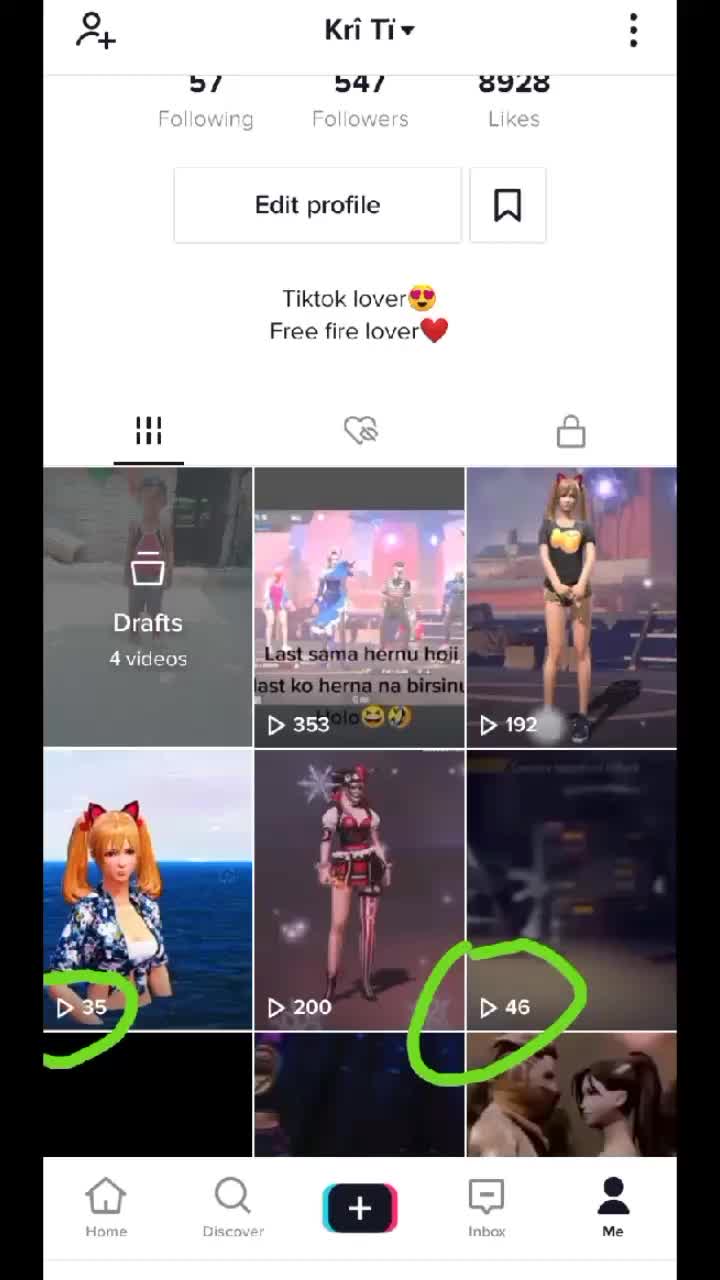Open the bookmark favorites button
Image resolution: width=720 pixels, height=1280 pixels.
(507, 205)
